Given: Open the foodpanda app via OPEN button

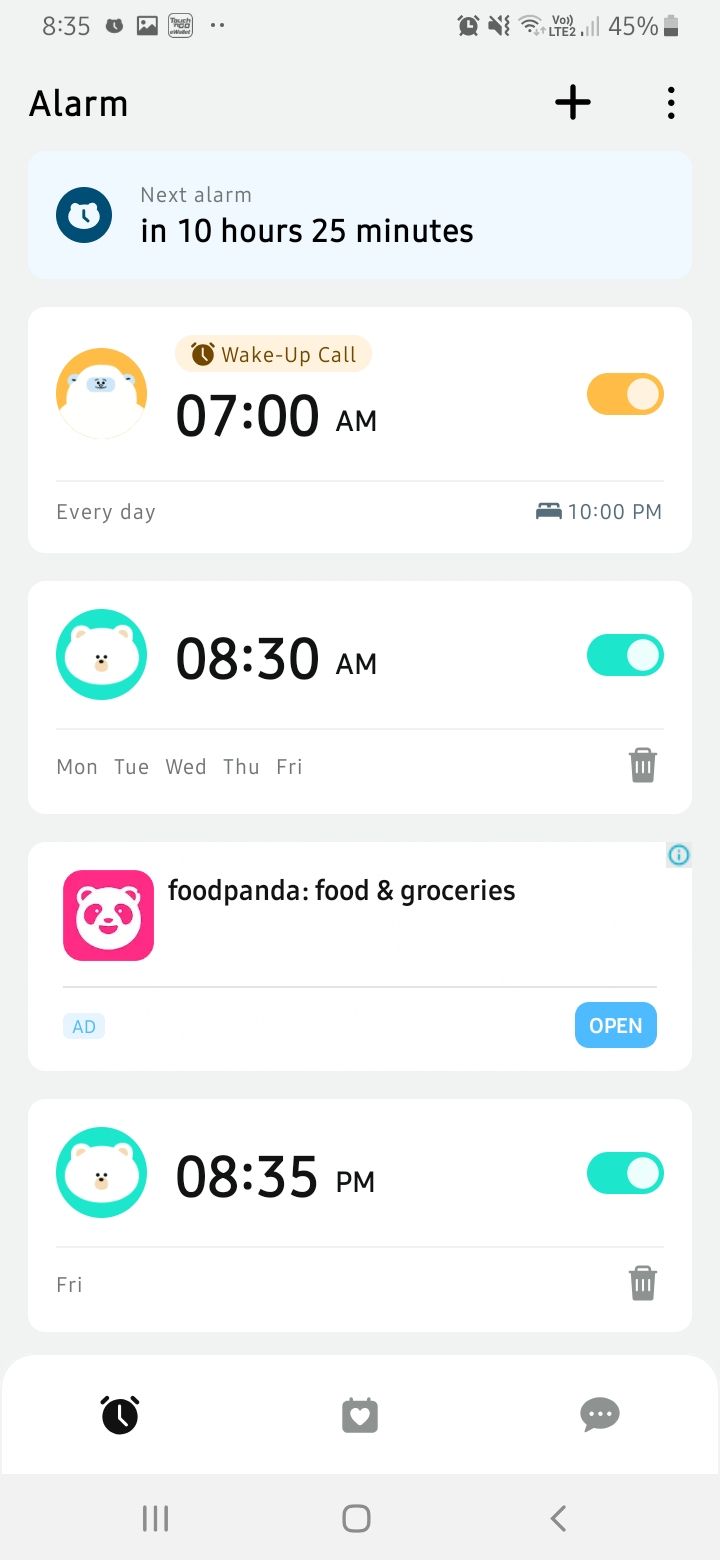Looking at the screenshot, I should point(615,1025).
